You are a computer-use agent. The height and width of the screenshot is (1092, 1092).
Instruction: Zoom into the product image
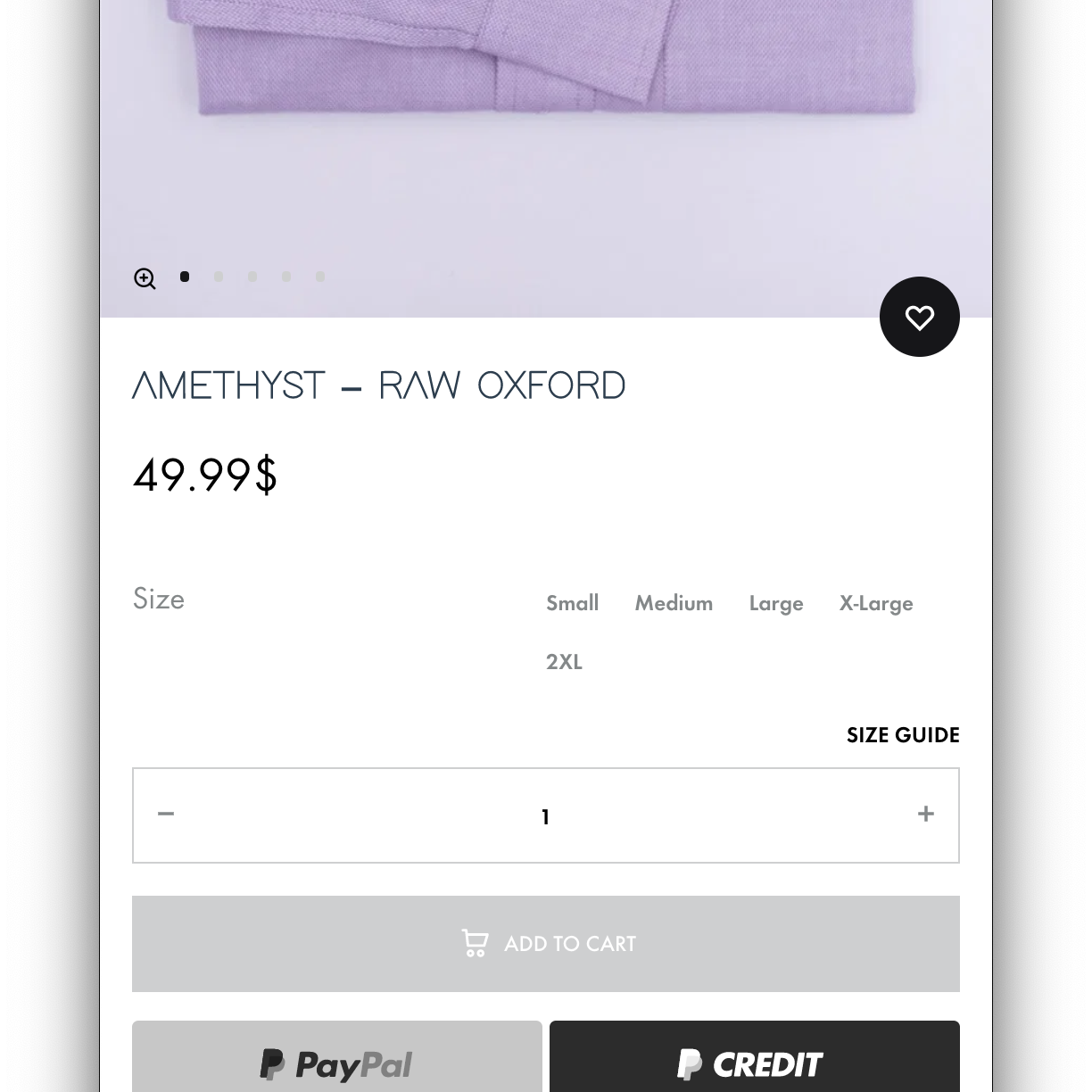[145, 278]
